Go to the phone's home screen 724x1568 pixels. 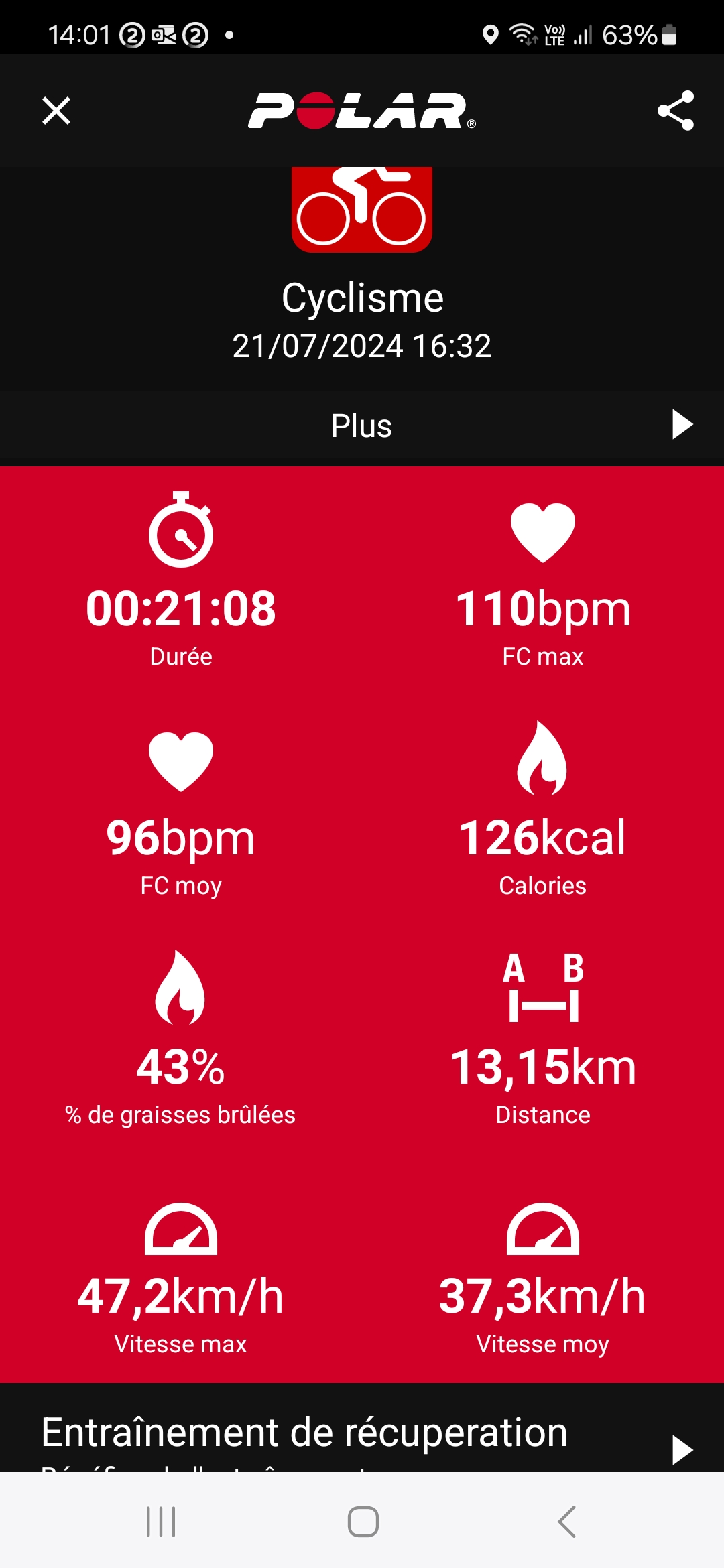click(363, 1522)
